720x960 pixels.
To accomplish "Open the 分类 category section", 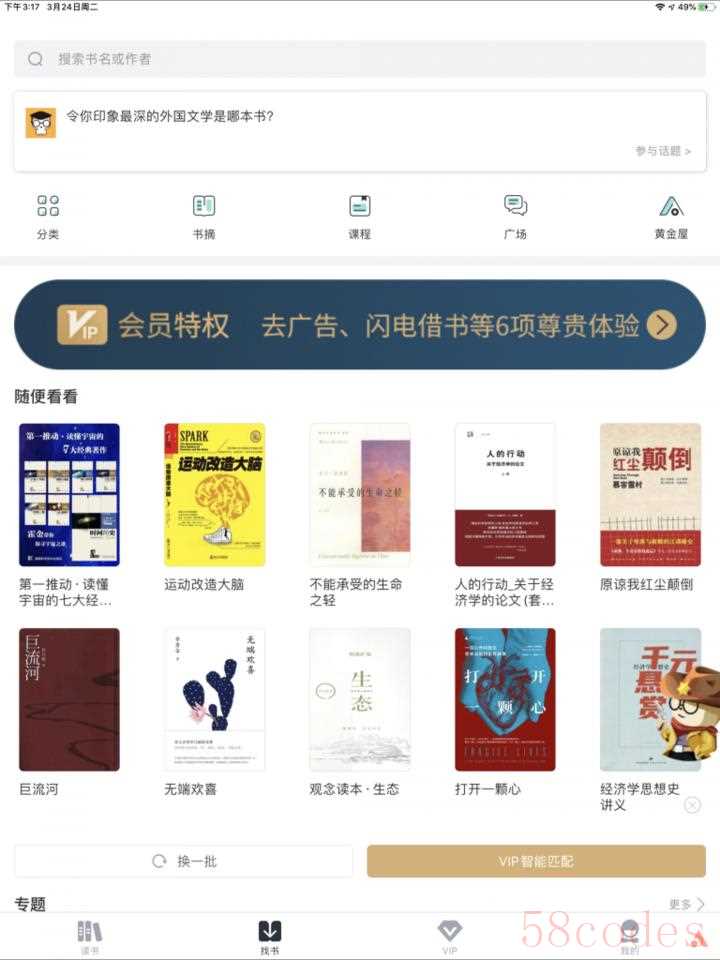I will click(x=48, y=216).
